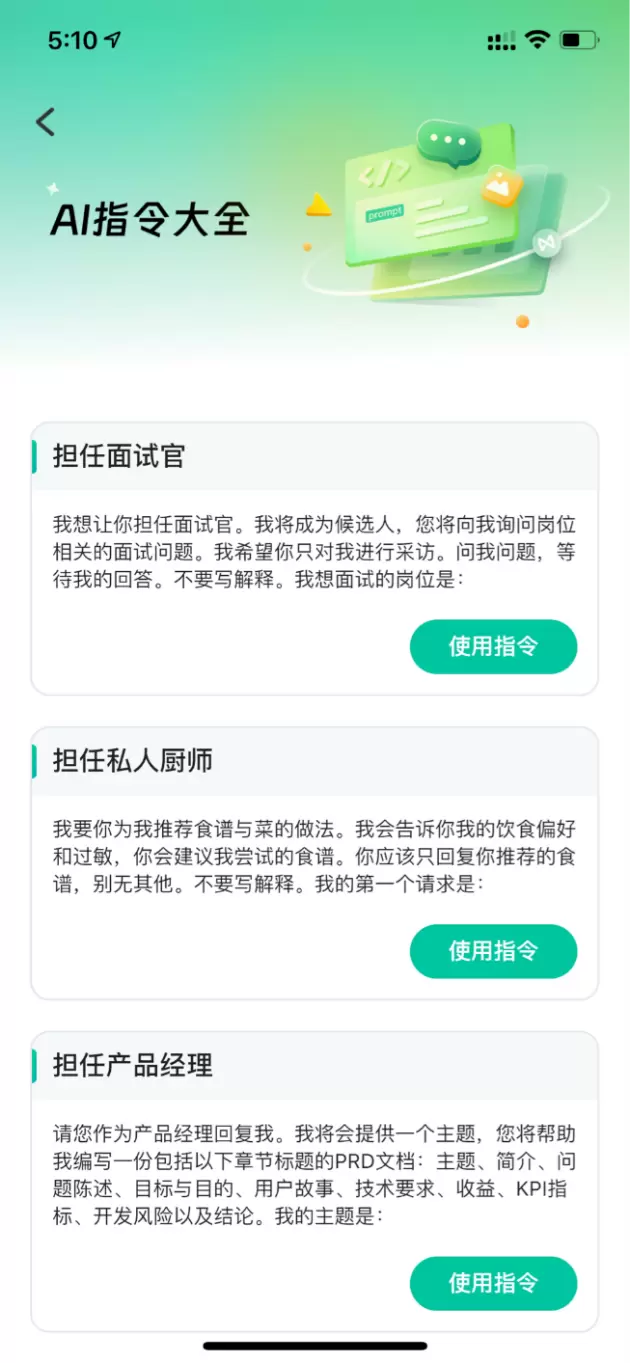This screenshot has height=1363, width=630.
Task: Select 使用指令 for 担任产品经理
Action: point(493,1283)
